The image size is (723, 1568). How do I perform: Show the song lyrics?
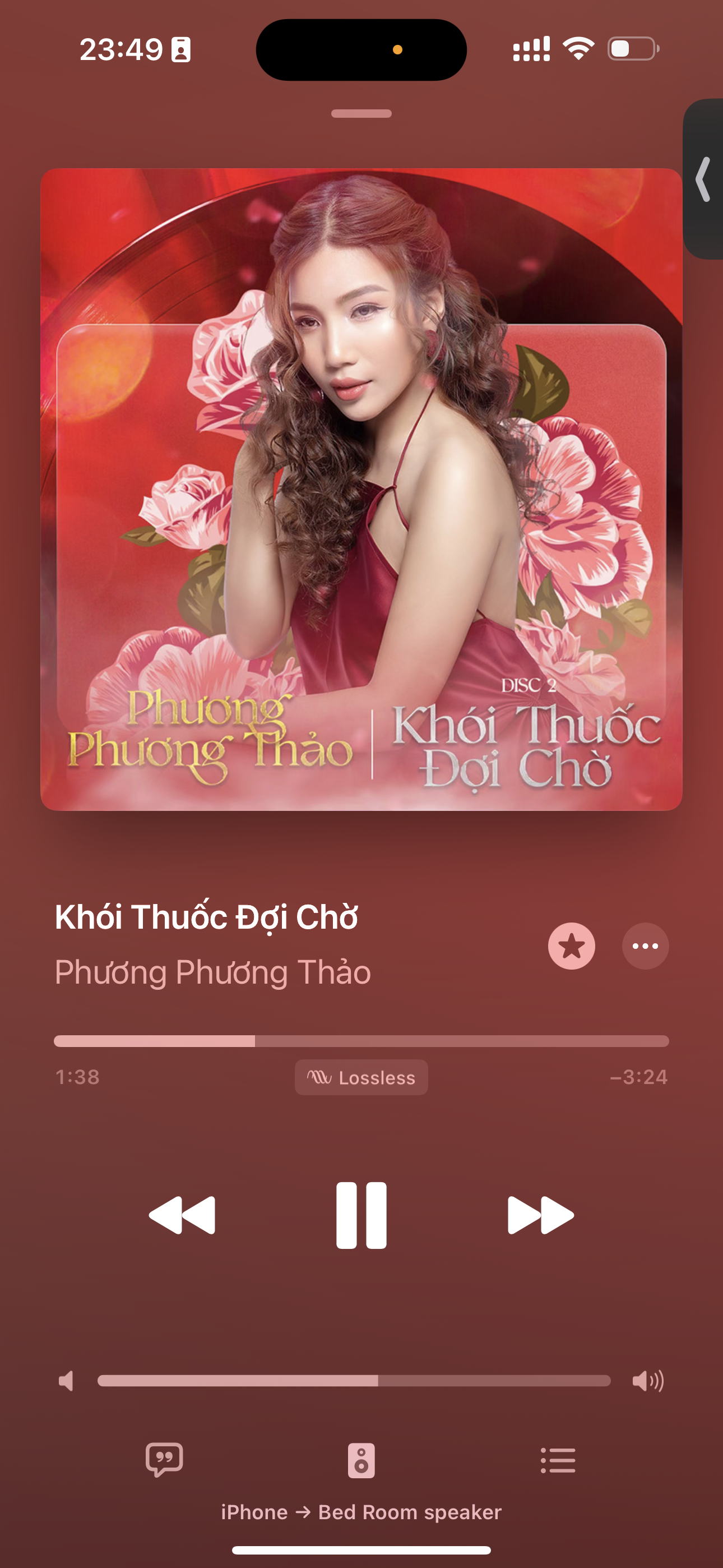164,1459
